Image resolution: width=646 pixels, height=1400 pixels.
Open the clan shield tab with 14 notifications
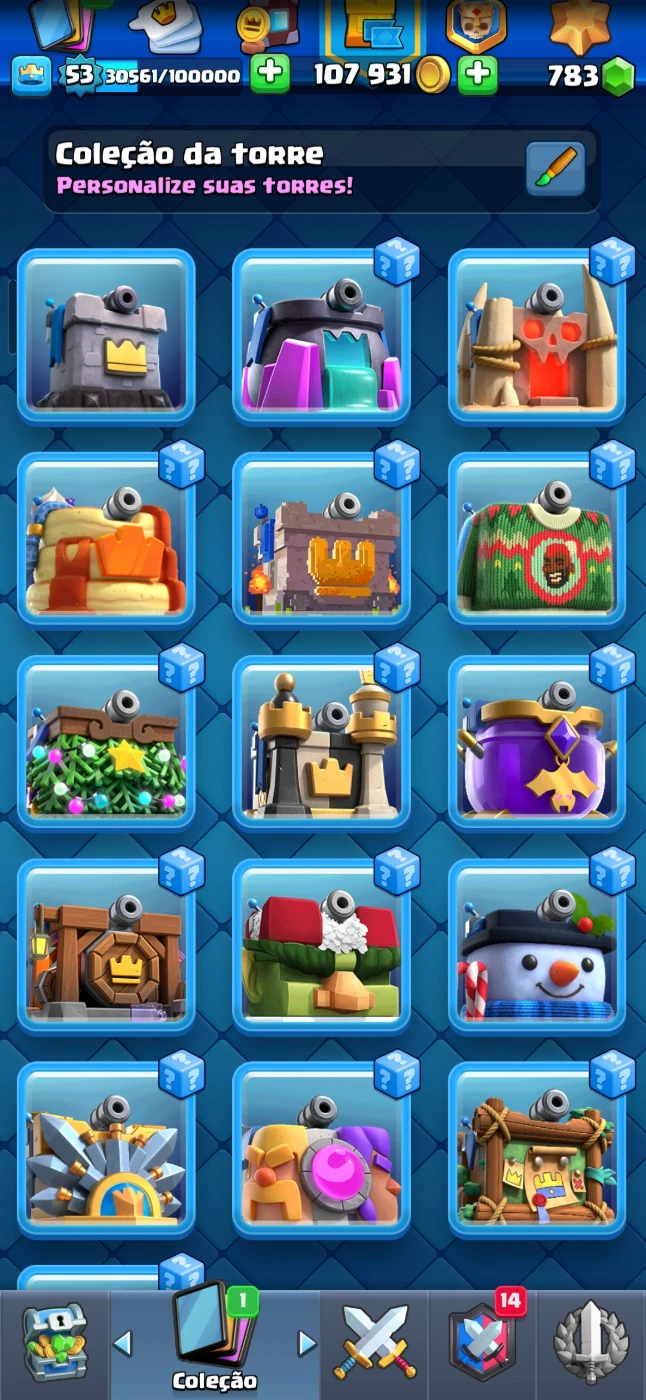(482, 1343)
